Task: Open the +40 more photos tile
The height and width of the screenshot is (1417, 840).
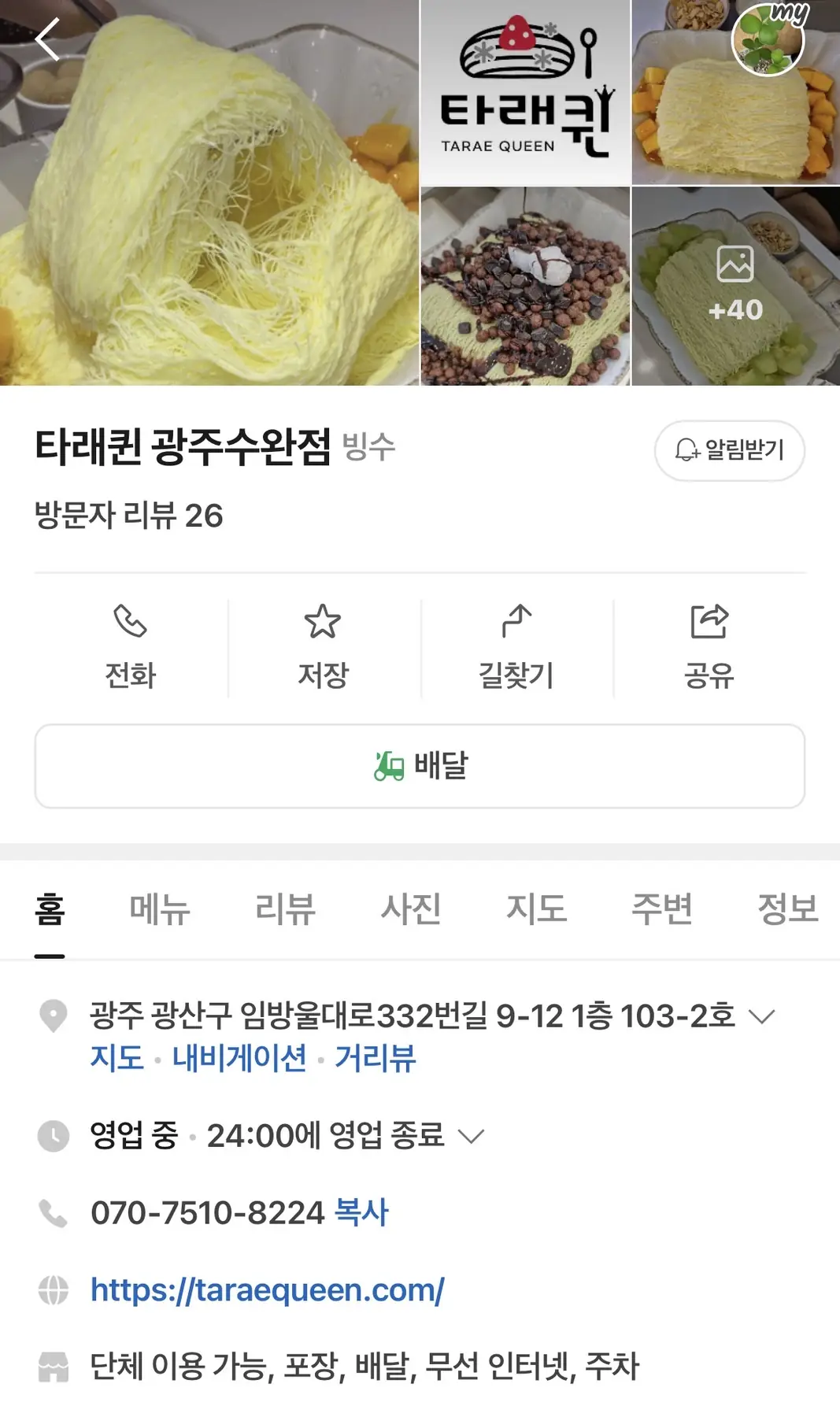Action: point(735,287)
